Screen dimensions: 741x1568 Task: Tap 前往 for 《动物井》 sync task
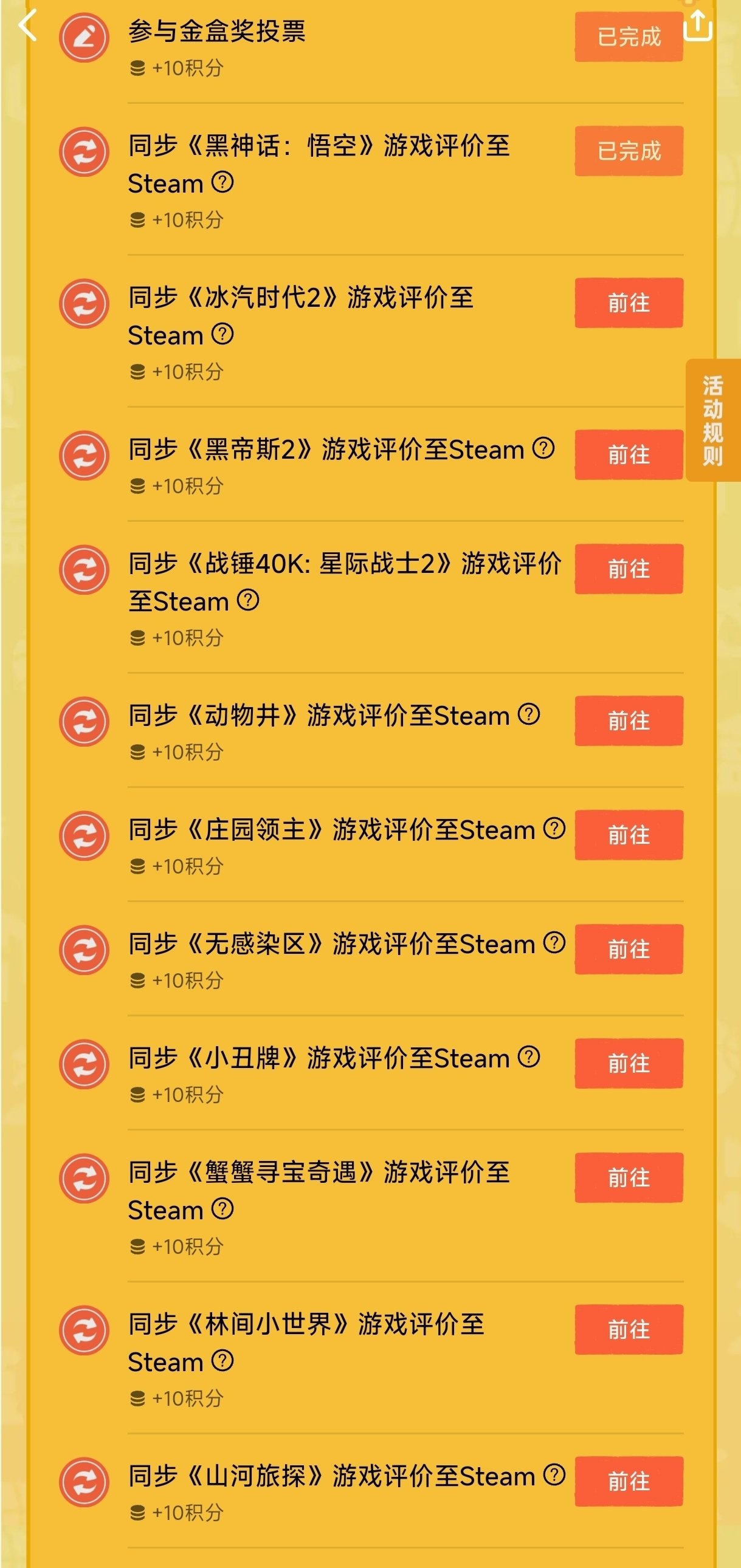pos(629,721)
